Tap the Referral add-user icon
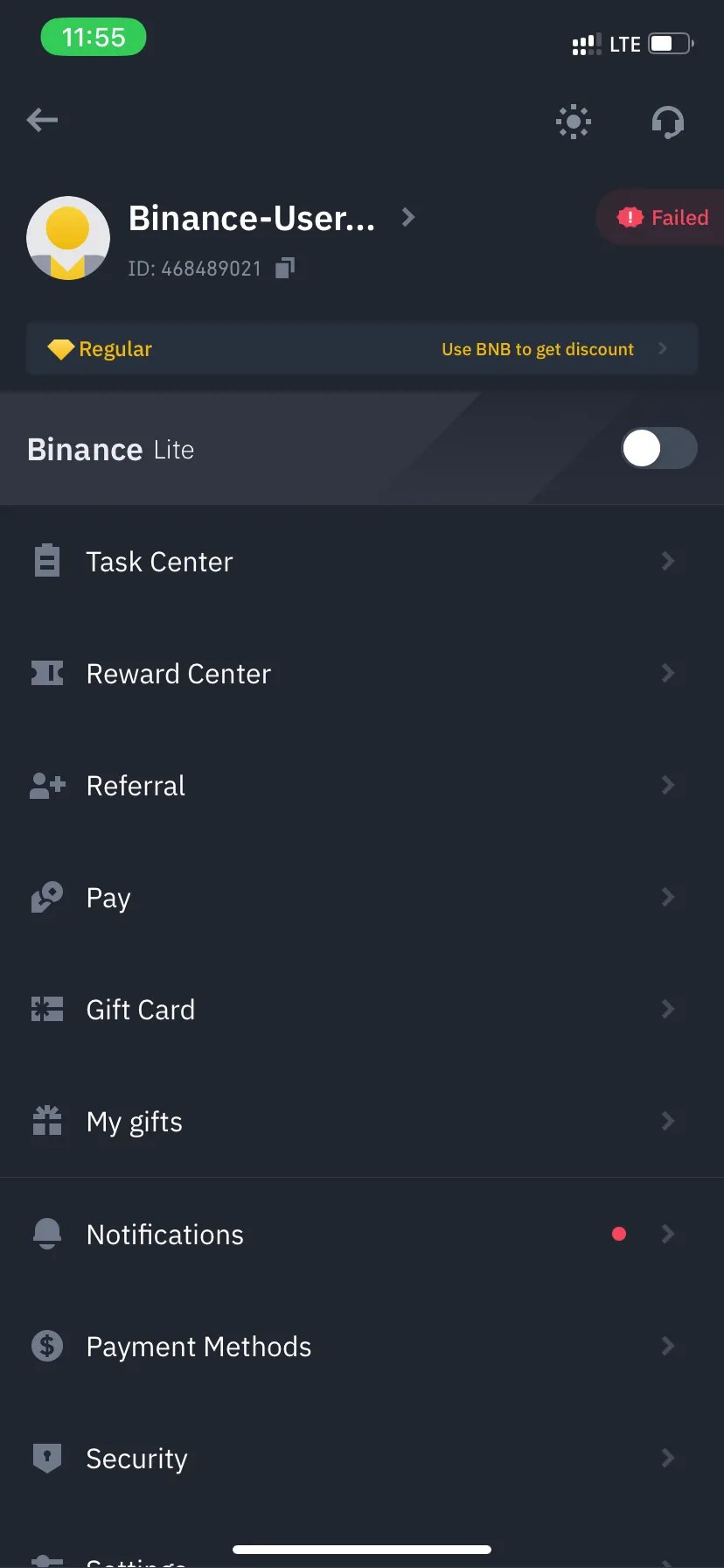The image size is (724, 1568). (x=46, y=785)
